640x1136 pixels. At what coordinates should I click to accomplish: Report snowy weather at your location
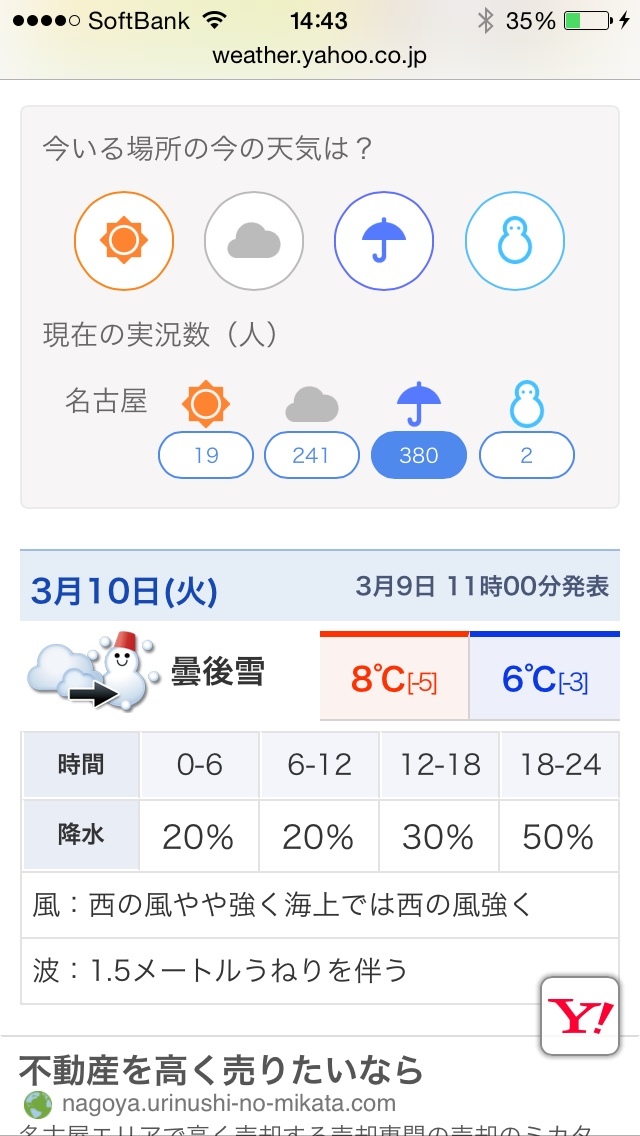514,241
